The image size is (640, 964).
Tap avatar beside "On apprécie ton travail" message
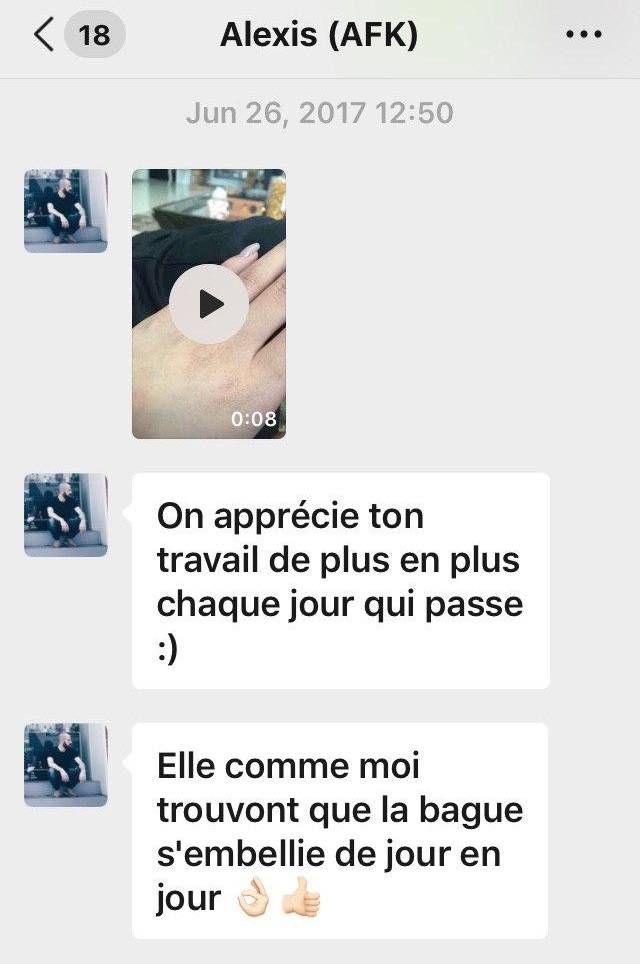(x=66, y=515)
